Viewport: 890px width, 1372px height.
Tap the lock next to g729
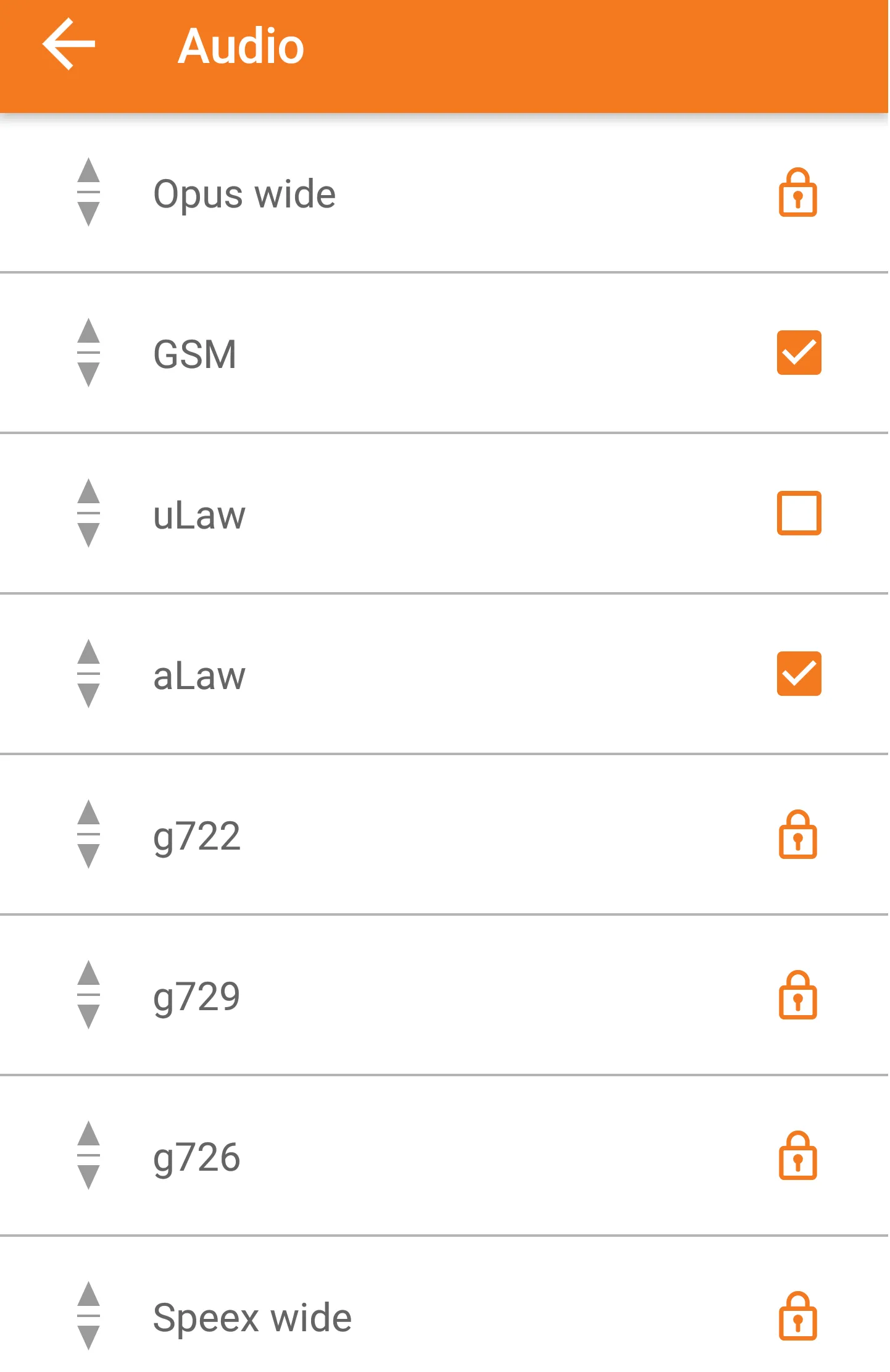coord(797,995)
